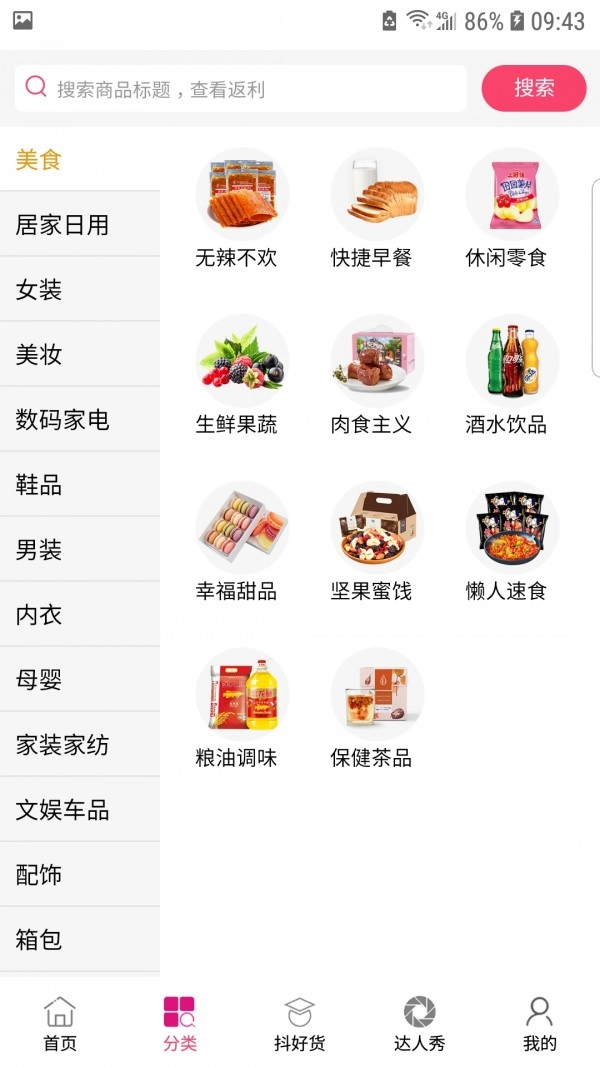600x1067 pixels.
Task: Open the 我的 profile tab
Action: coord(539,1023)
